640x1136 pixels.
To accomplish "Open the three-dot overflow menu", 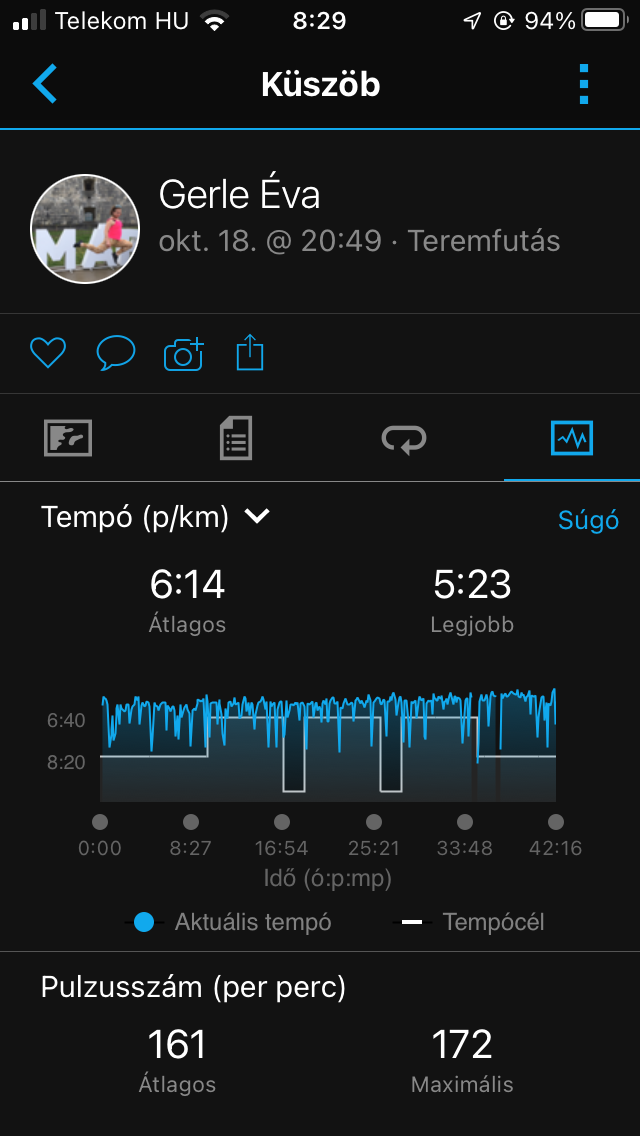I will pyautogui.click(x=585, y=84).
